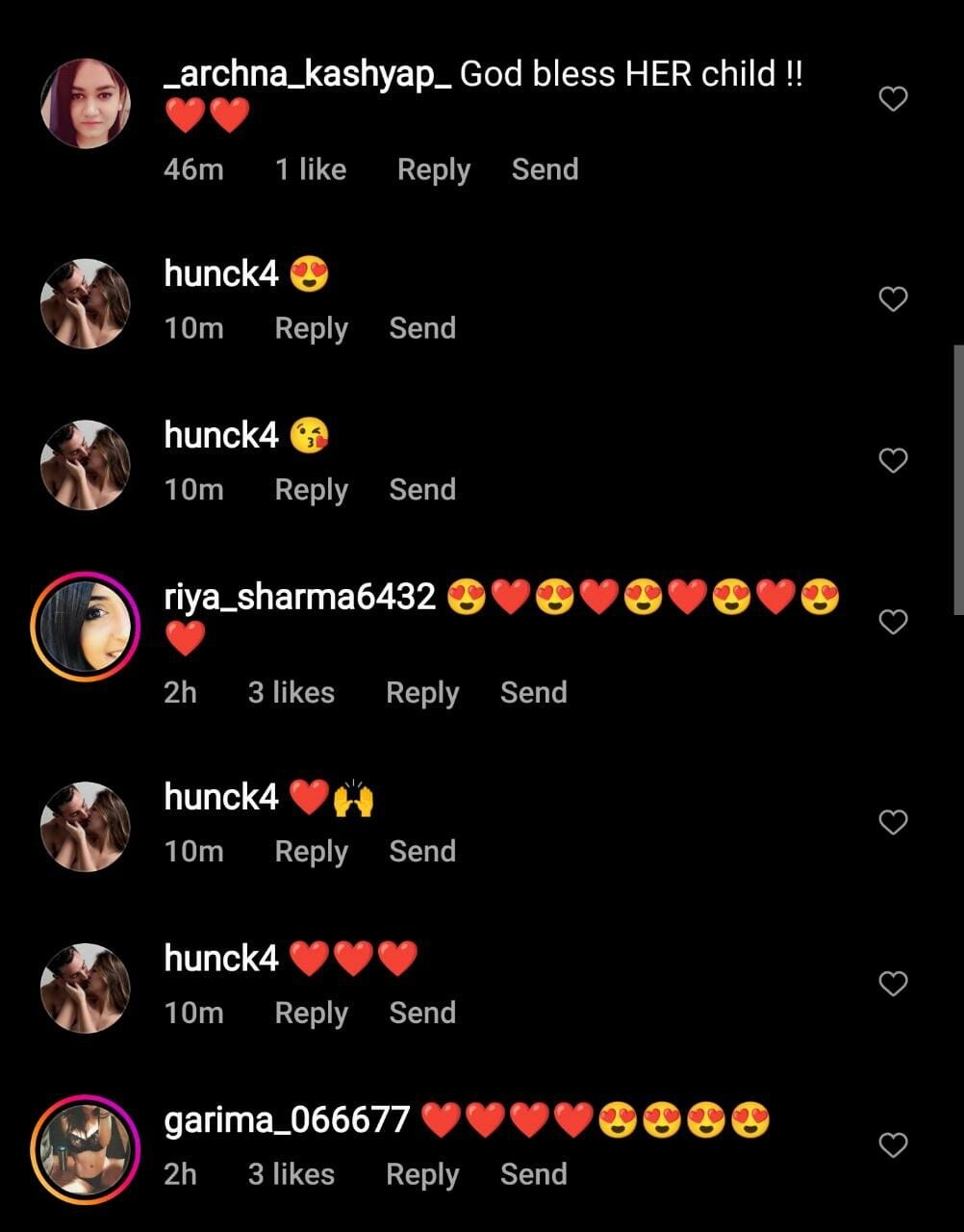Image resolution: width=964 pixels, height=1232 pixels.
Task: Reply to garima_066677's comment
Action: 421,1175
